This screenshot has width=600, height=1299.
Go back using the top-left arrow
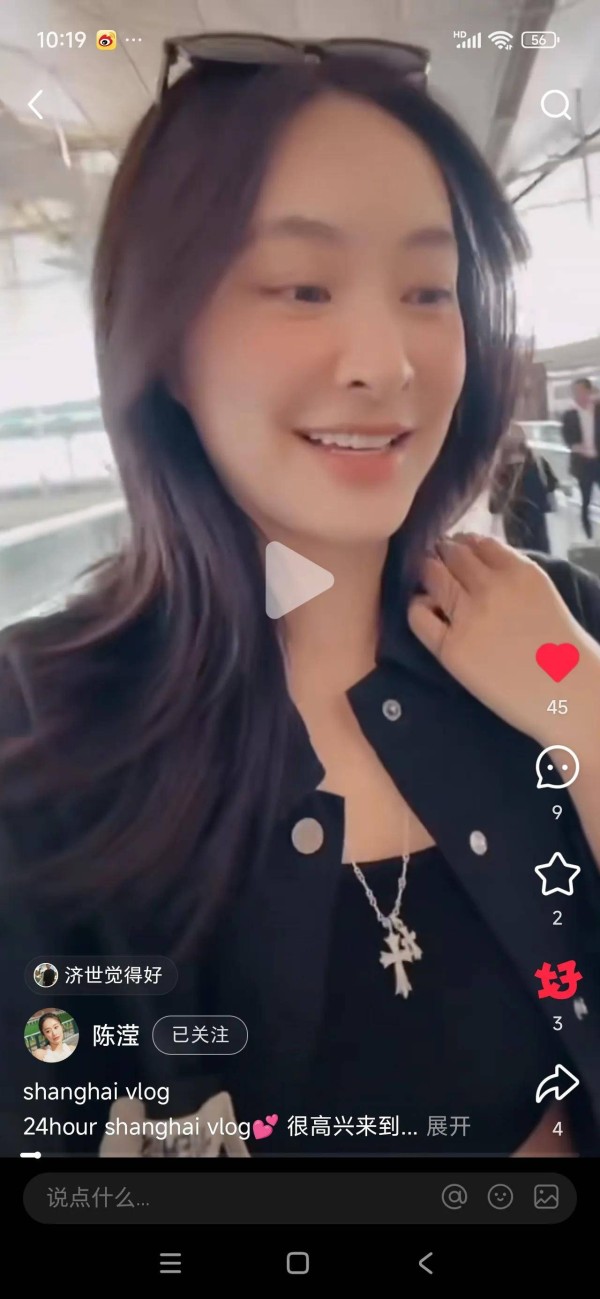(36, 105)
